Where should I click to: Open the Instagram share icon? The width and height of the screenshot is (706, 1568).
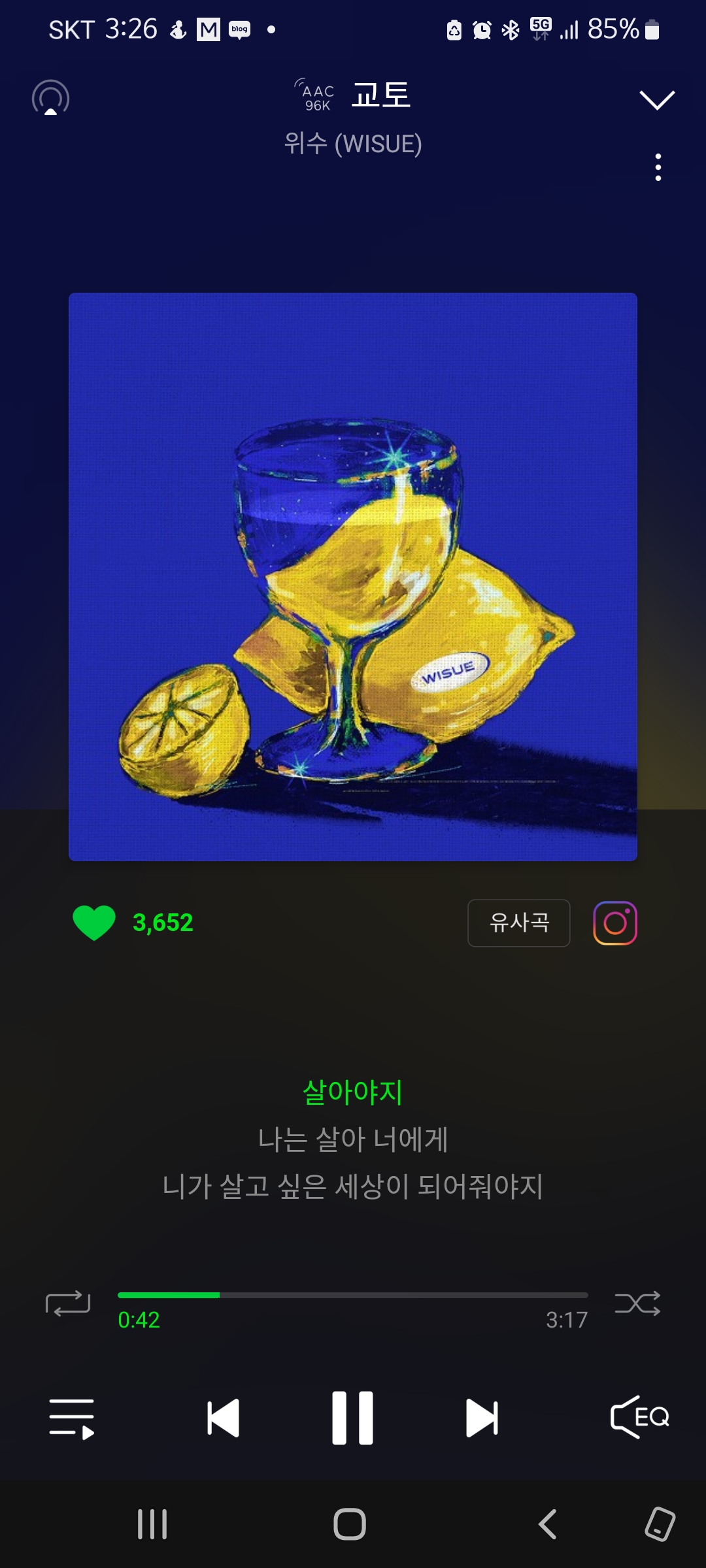click(x=613, y=923)
